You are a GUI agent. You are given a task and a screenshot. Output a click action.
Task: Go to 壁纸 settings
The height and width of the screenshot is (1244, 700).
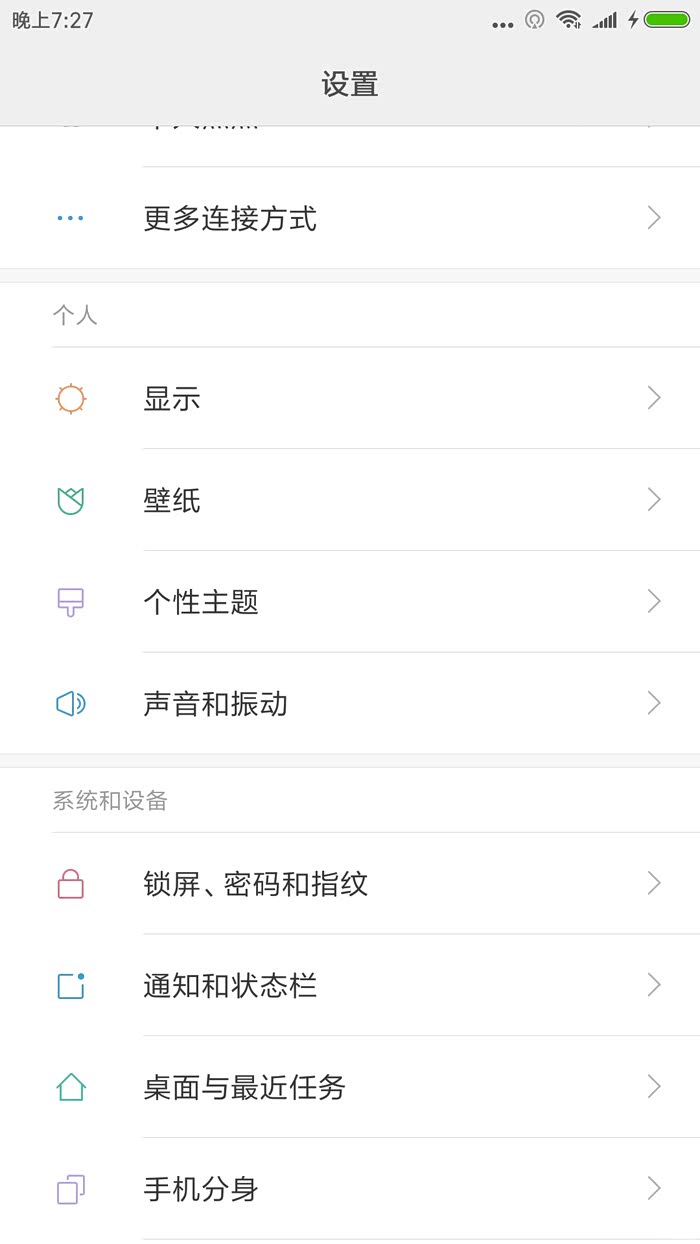(x=172, y=500)
